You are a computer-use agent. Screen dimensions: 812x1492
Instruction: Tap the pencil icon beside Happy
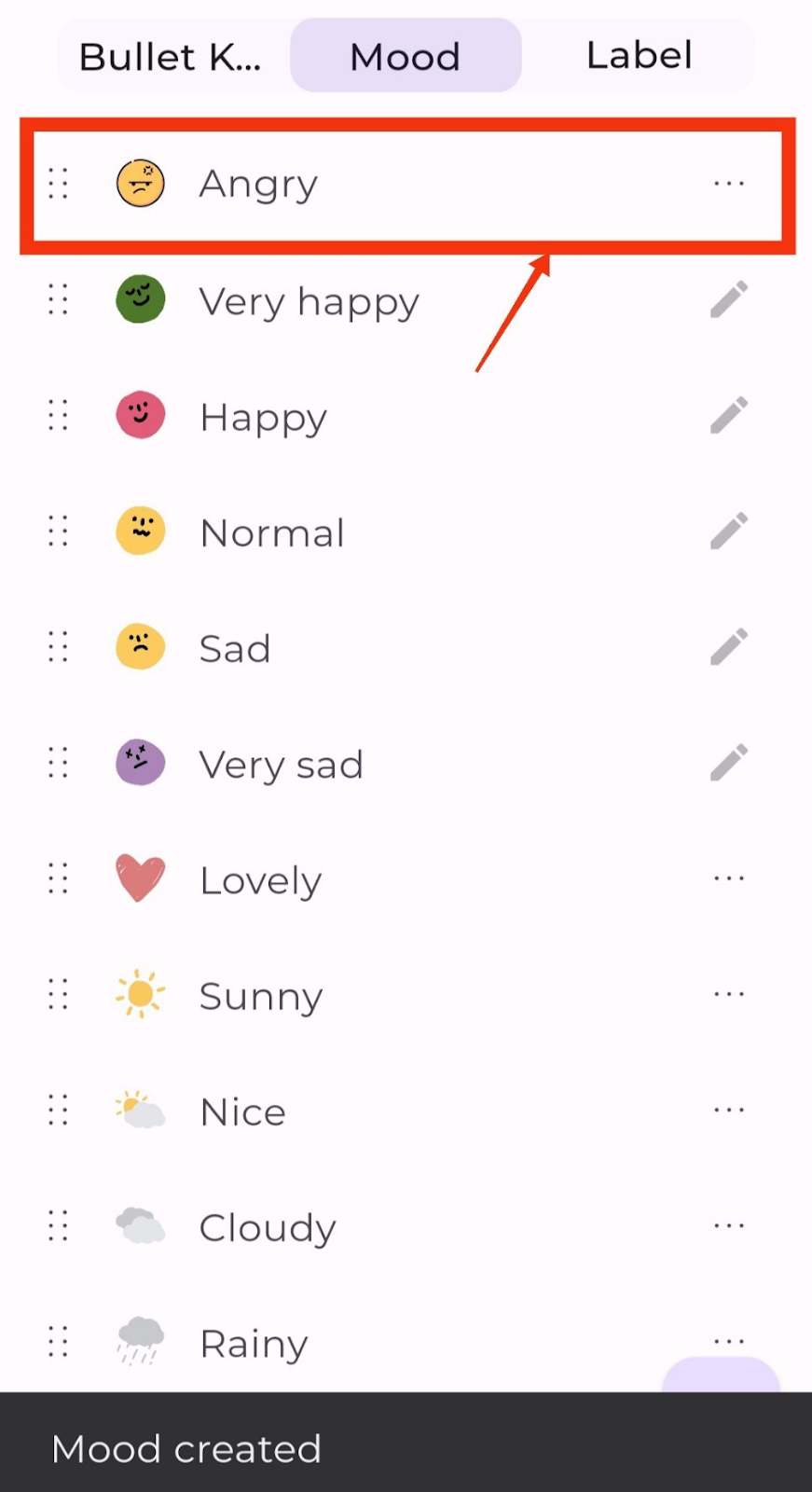(x=728, y=416)
